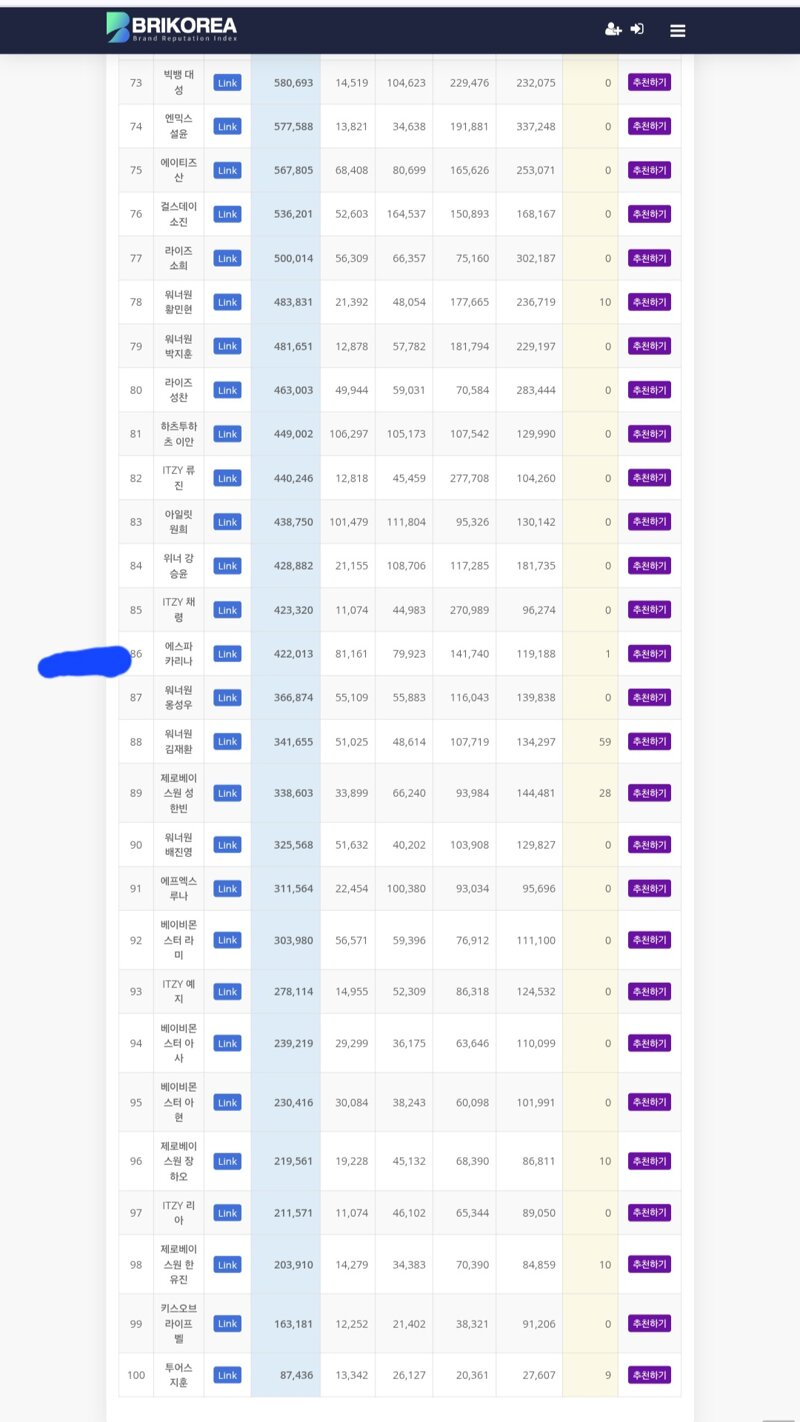Open the Link for 에프엑스 루나

click(x=227, y=888)
